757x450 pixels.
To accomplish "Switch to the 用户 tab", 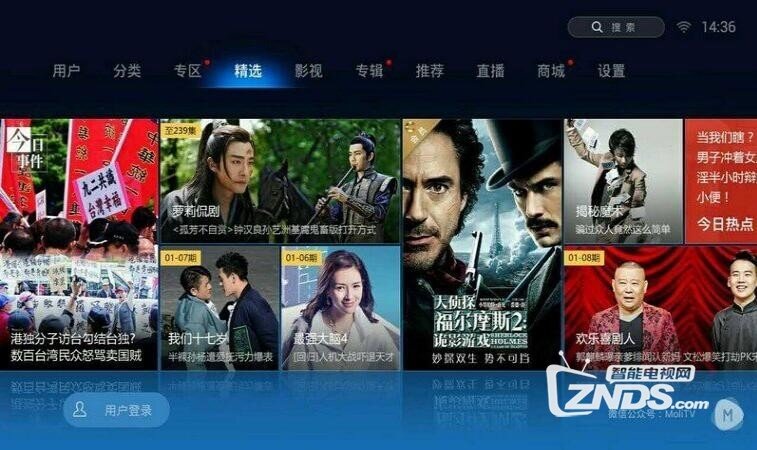I will 66,71.
